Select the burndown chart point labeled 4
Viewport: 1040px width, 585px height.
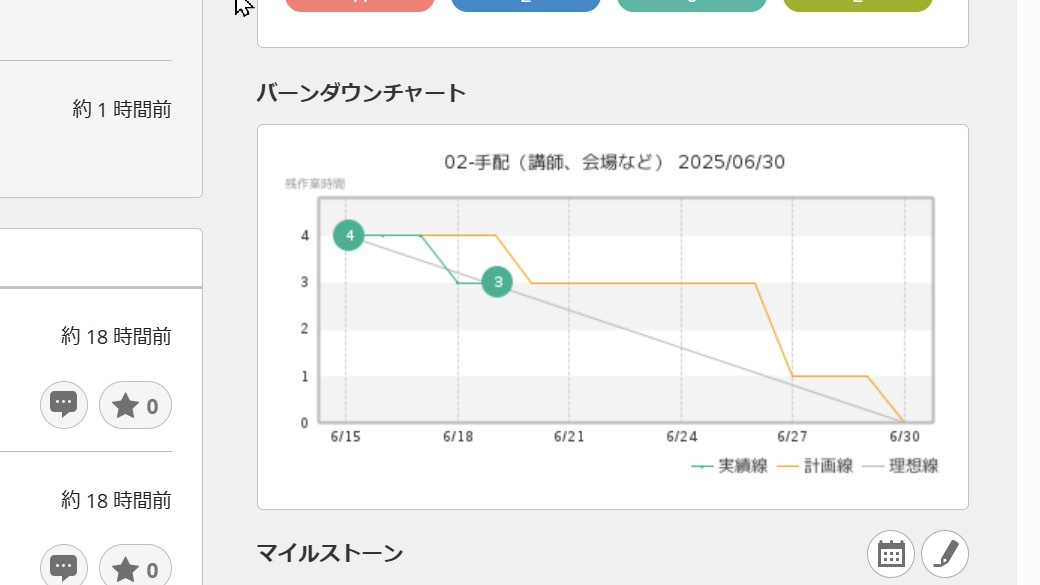(x=349, y=236)
